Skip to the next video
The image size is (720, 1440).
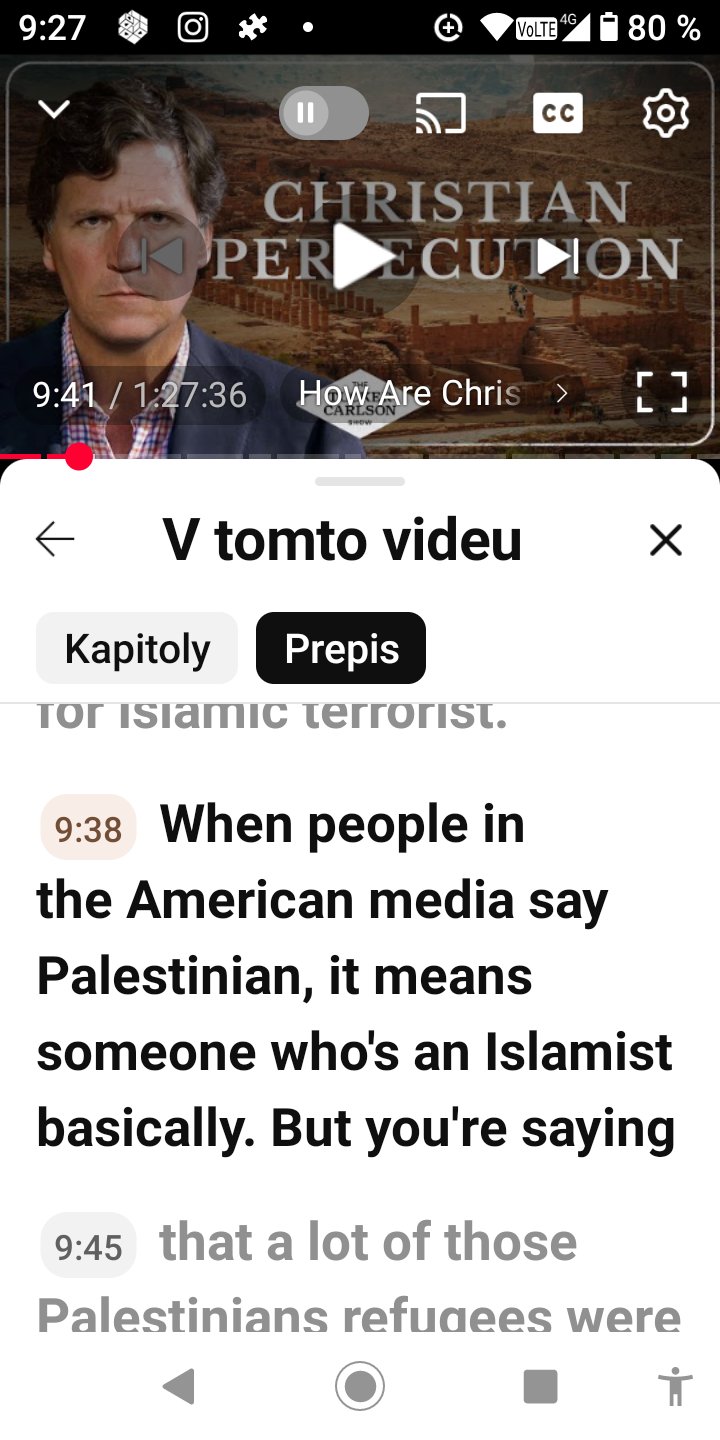557,257
